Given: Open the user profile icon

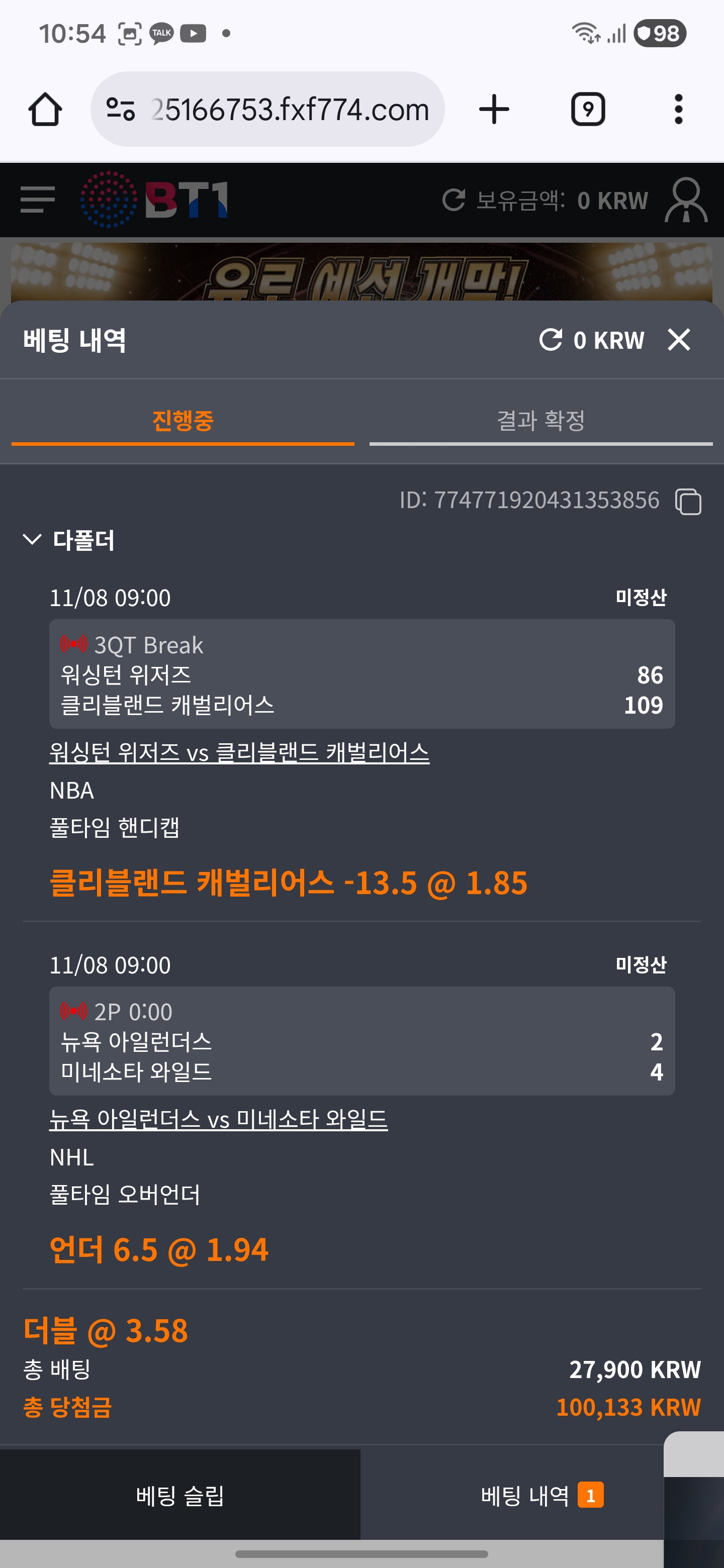Looking at the screenshot, I should pos(686,200).
